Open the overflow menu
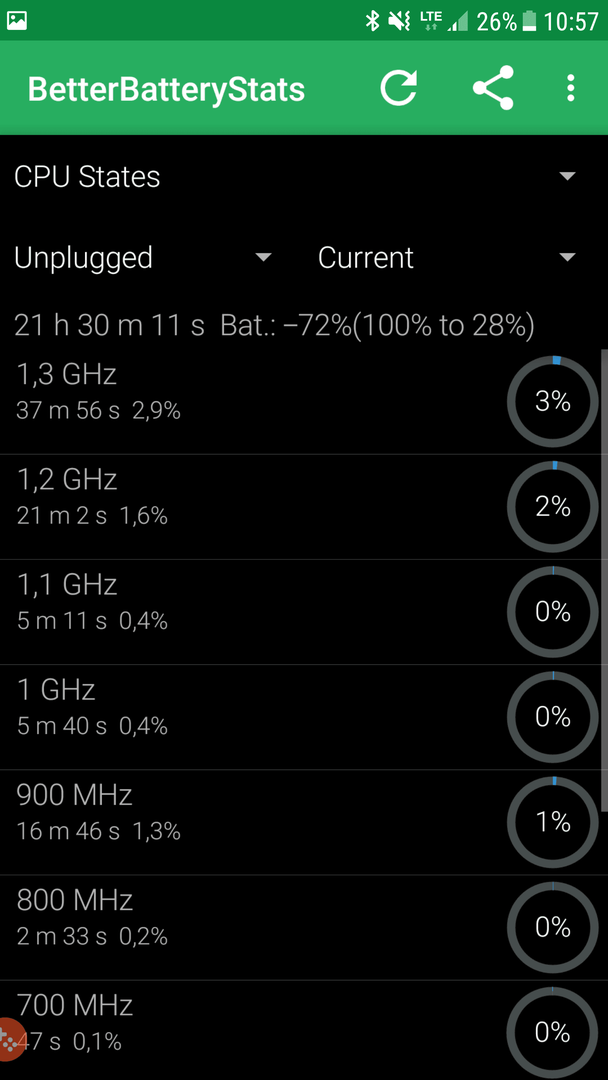Screen dimensions: 608x1080 tap(570, 89)
